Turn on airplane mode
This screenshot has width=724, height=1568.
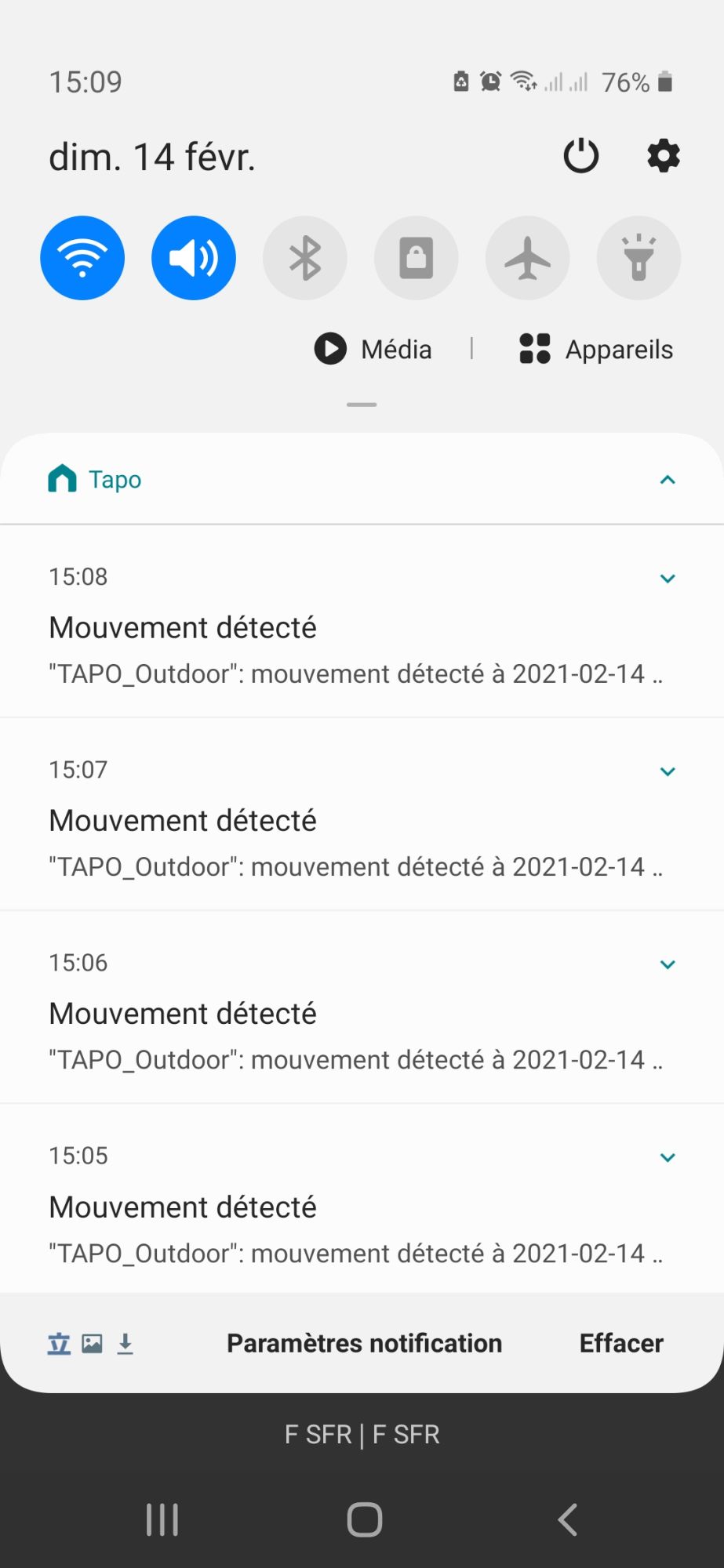point(528,258)
